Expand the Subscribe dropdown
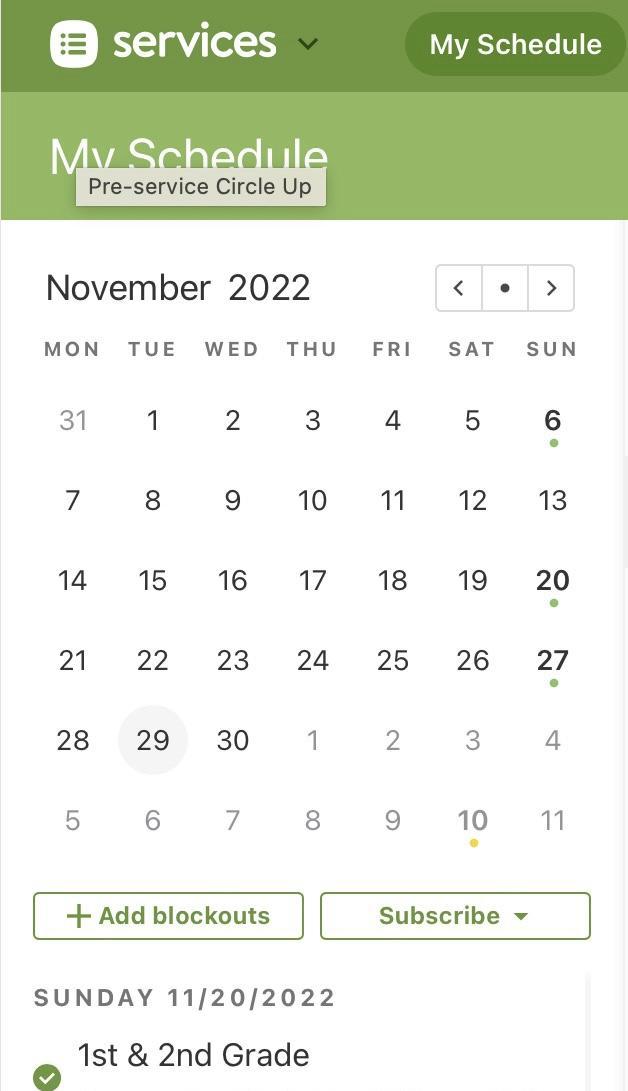 pos(455,916)
